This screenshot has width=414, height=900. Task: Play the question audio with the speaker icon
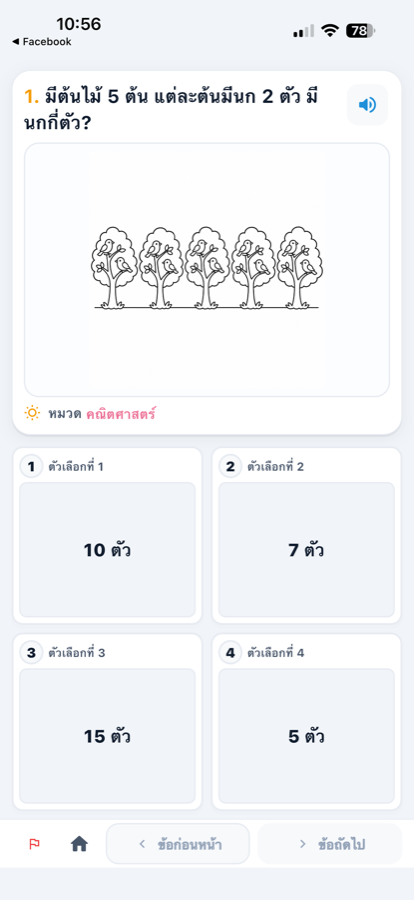[367, 104]
